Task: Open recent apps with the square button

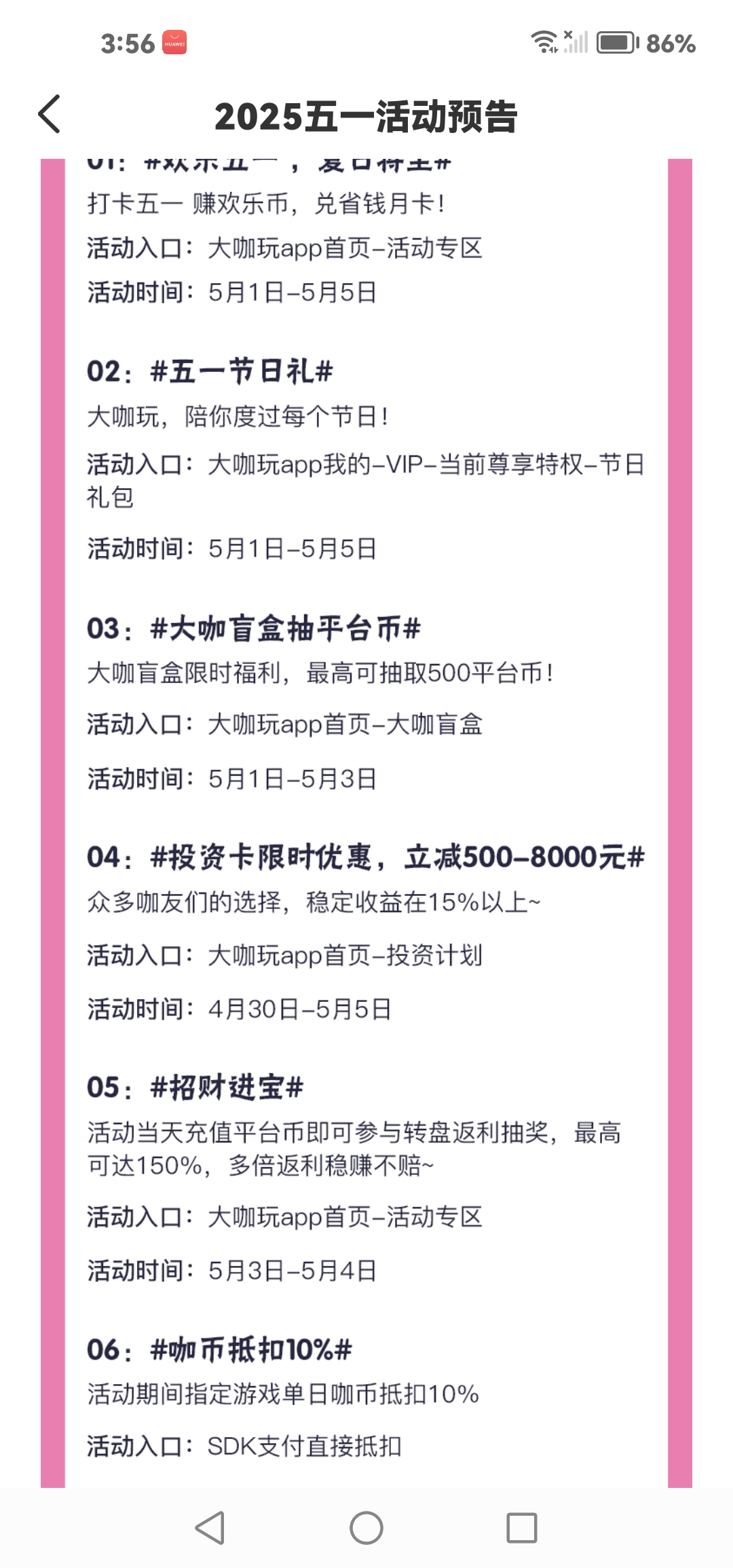Action: 521,1528
